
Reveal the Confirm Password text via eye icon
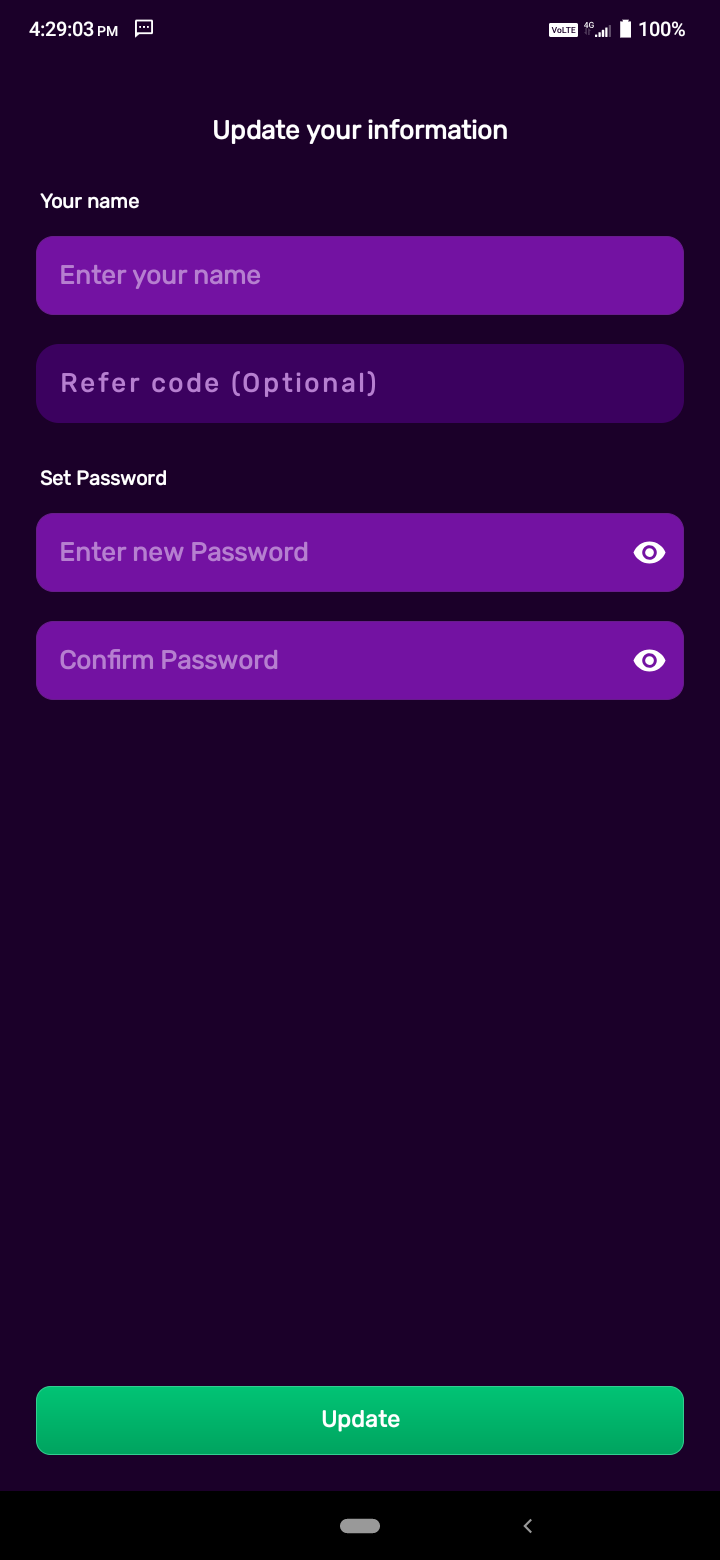pos(649,660)
